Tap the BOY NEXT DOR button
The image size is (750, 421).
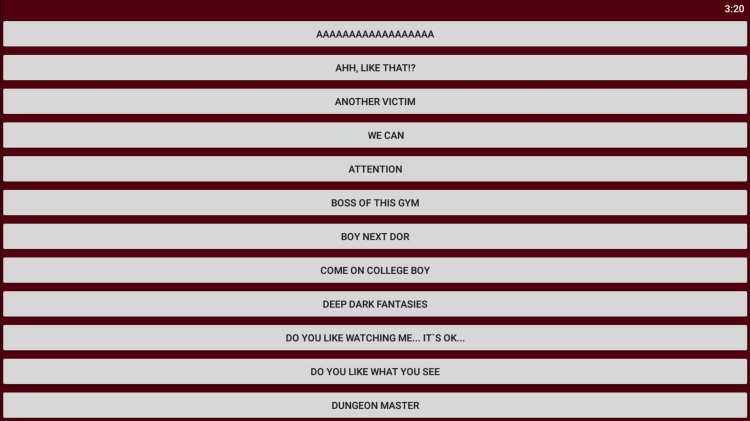click(375, 237)
